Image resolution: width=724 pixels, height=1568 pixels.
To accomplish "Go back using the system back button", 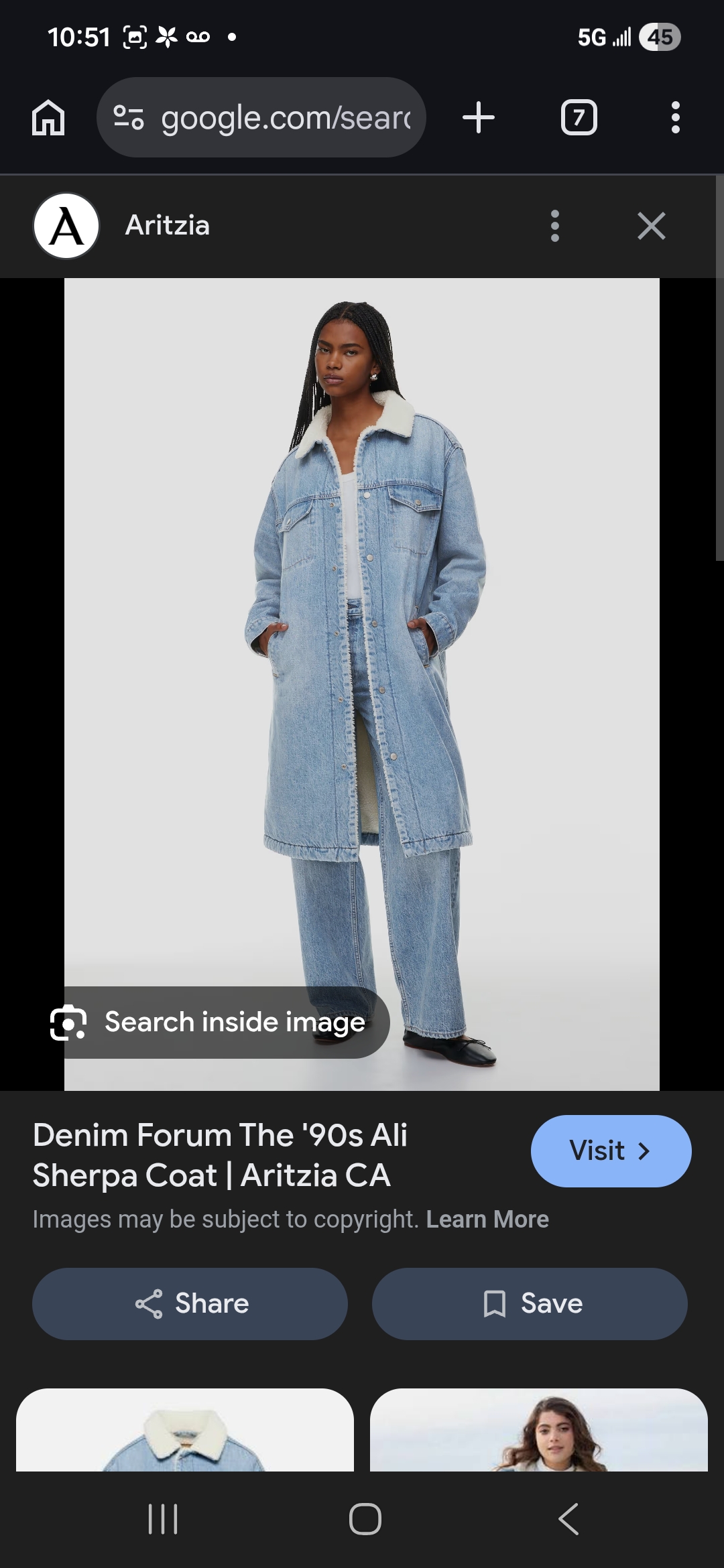I will point(568,1518).
